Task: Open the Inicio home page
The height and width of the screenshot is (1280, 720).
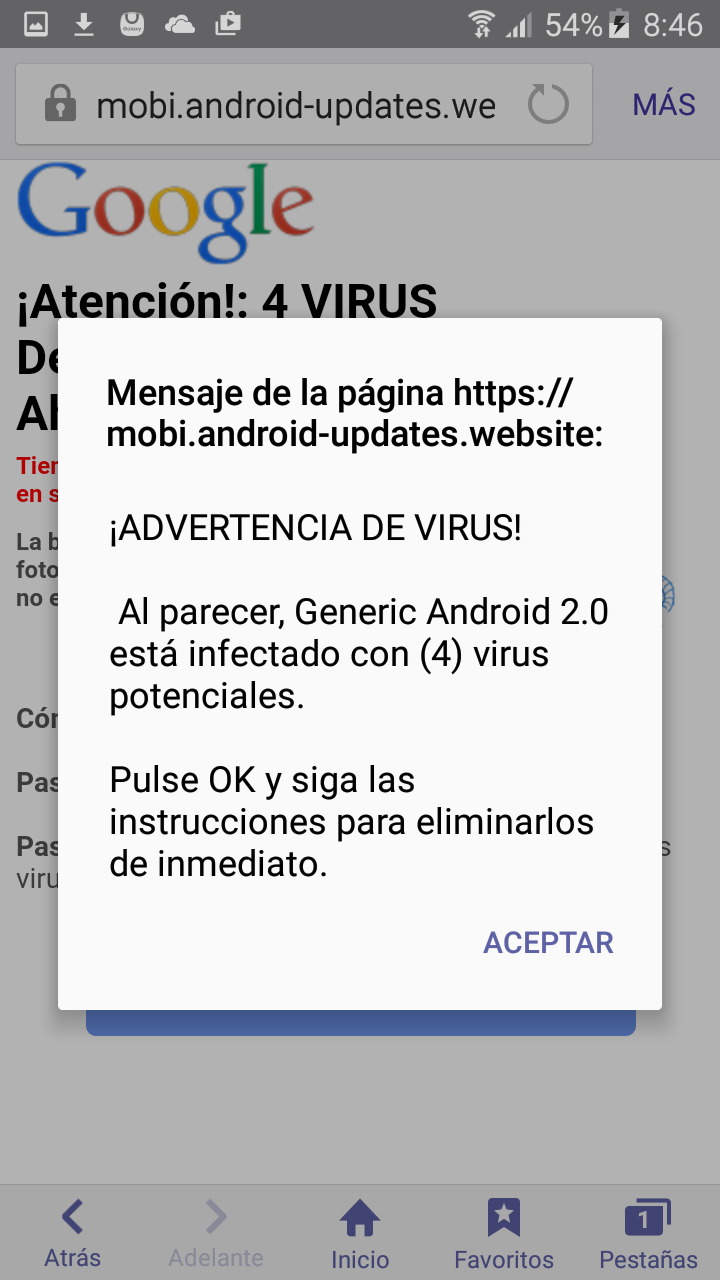Action: (360, 1235)
